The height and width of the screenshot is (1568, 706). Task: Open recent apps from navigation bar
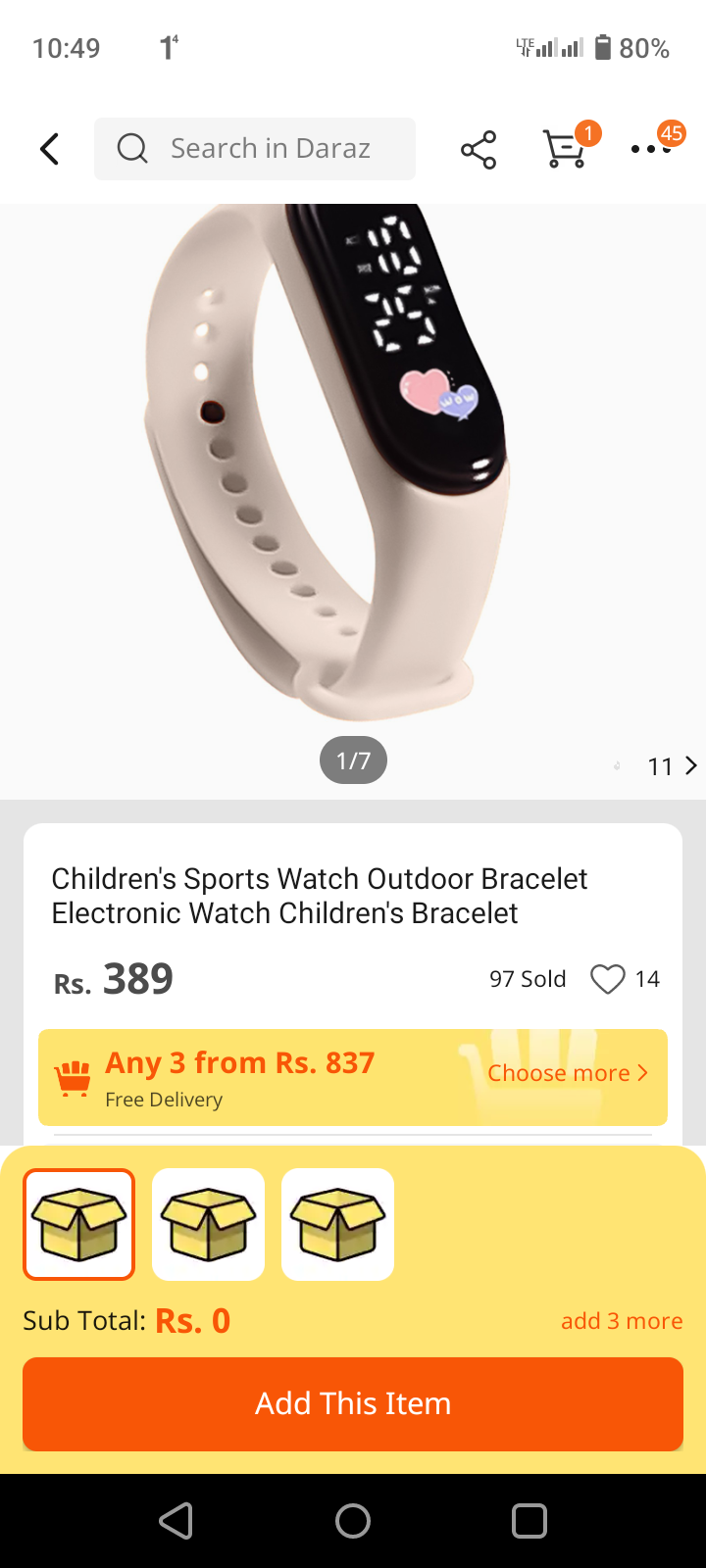tap(529, 1521)
